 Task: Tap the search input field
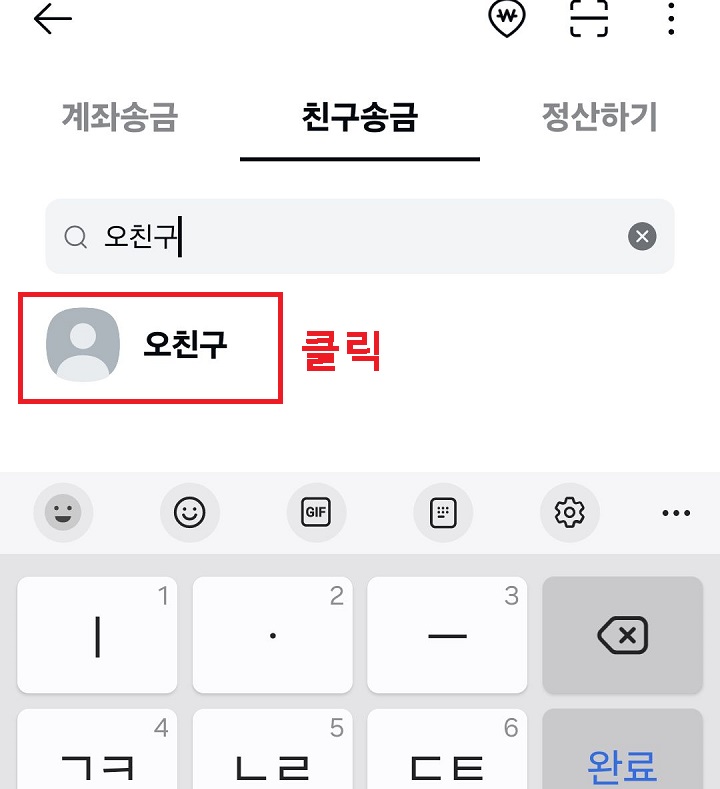point(300,236)
